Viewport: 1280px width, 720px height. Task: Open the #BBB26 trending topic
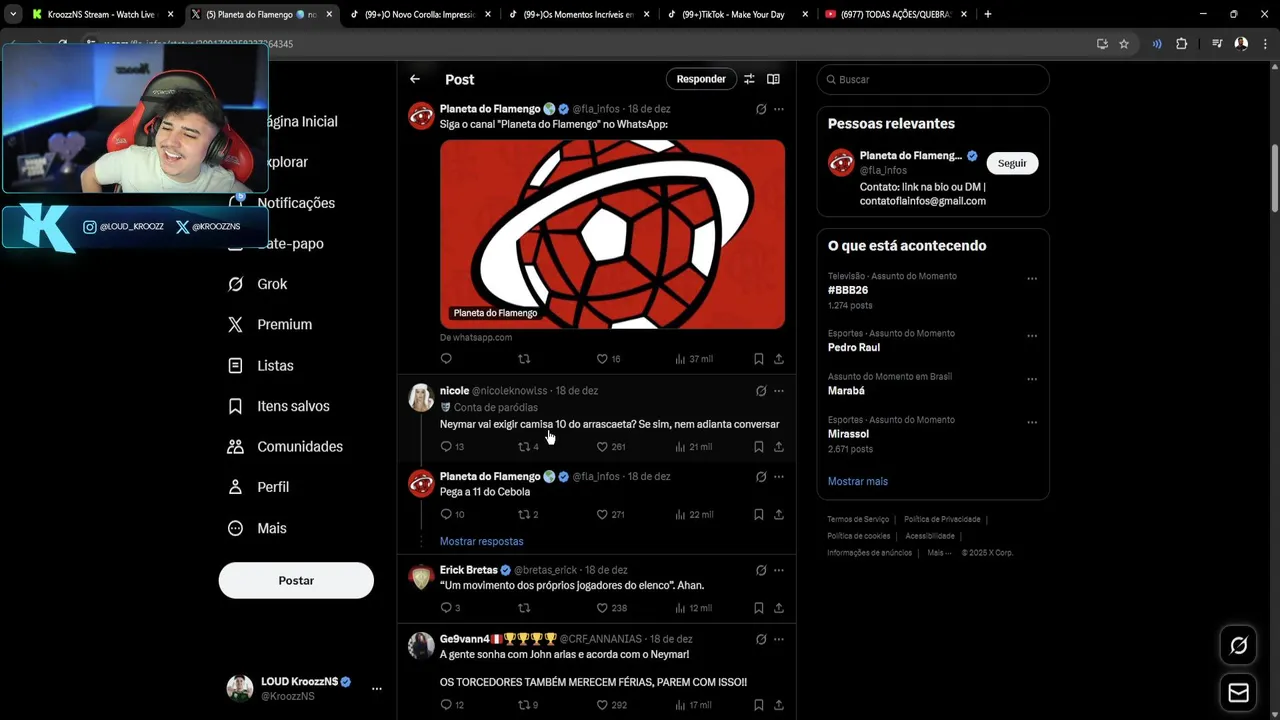pos(848,290)
